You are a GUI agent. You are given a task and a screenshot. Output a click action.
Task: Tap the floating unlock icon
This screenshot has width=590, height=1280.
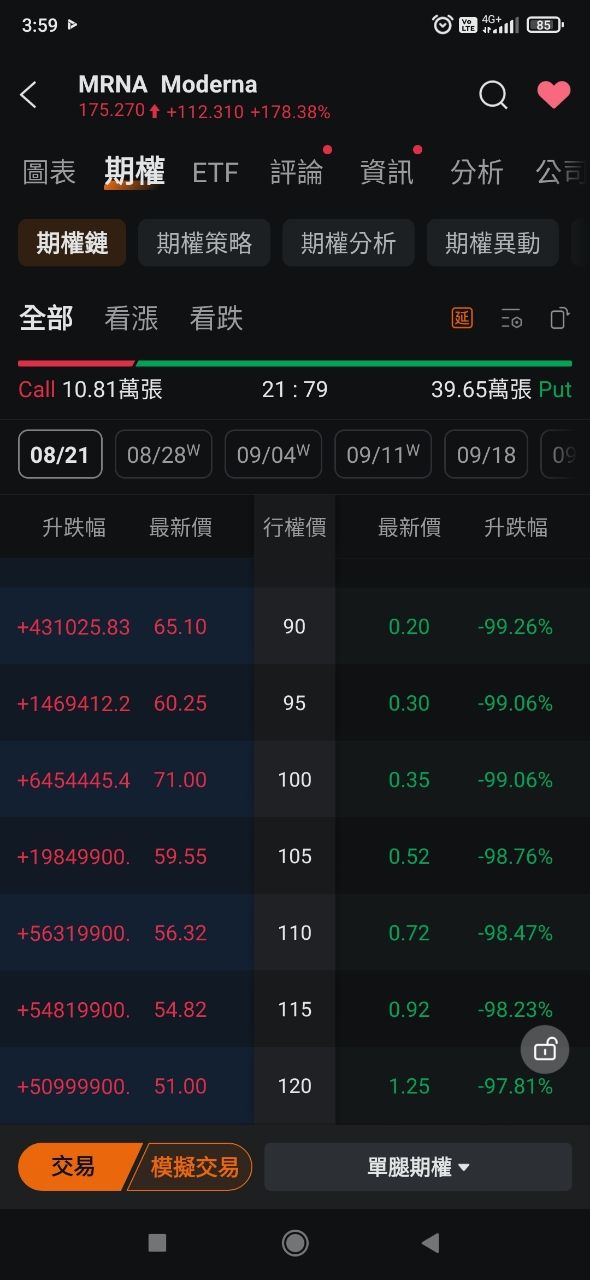(545, 1049)
